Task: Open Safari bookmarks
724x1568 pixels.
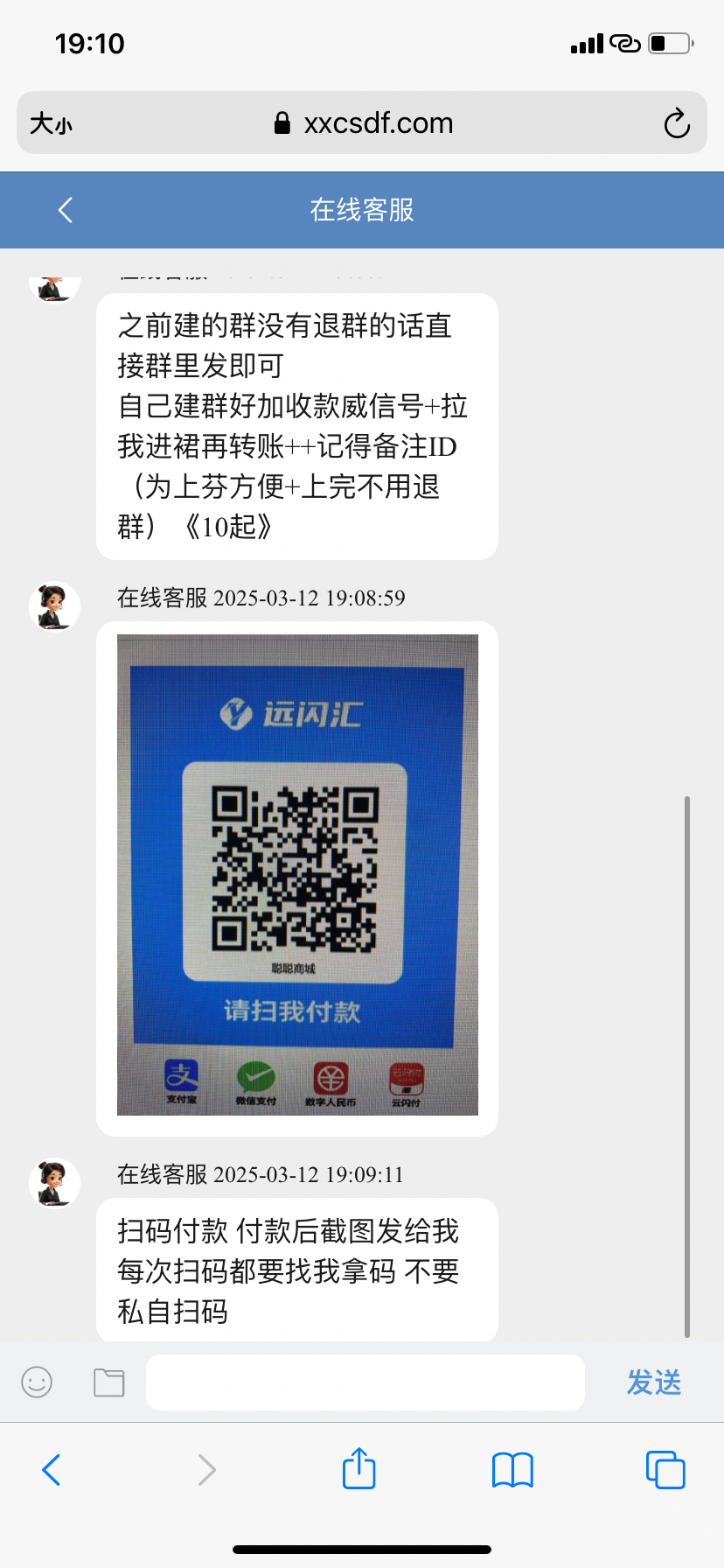Action: 512,1470
